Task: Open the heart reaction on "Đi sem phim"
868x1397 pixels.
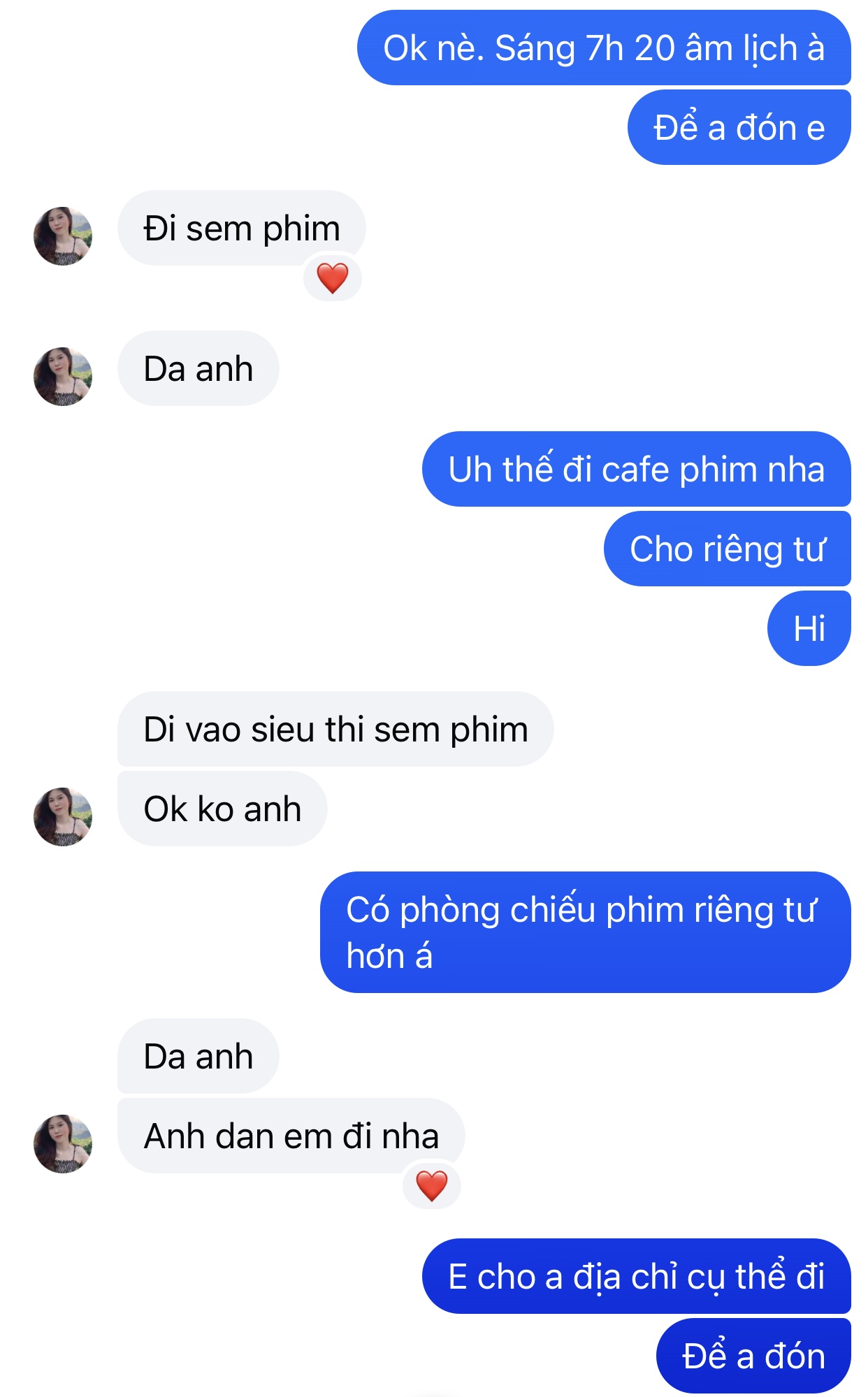Action: click(x=333, y=278)
